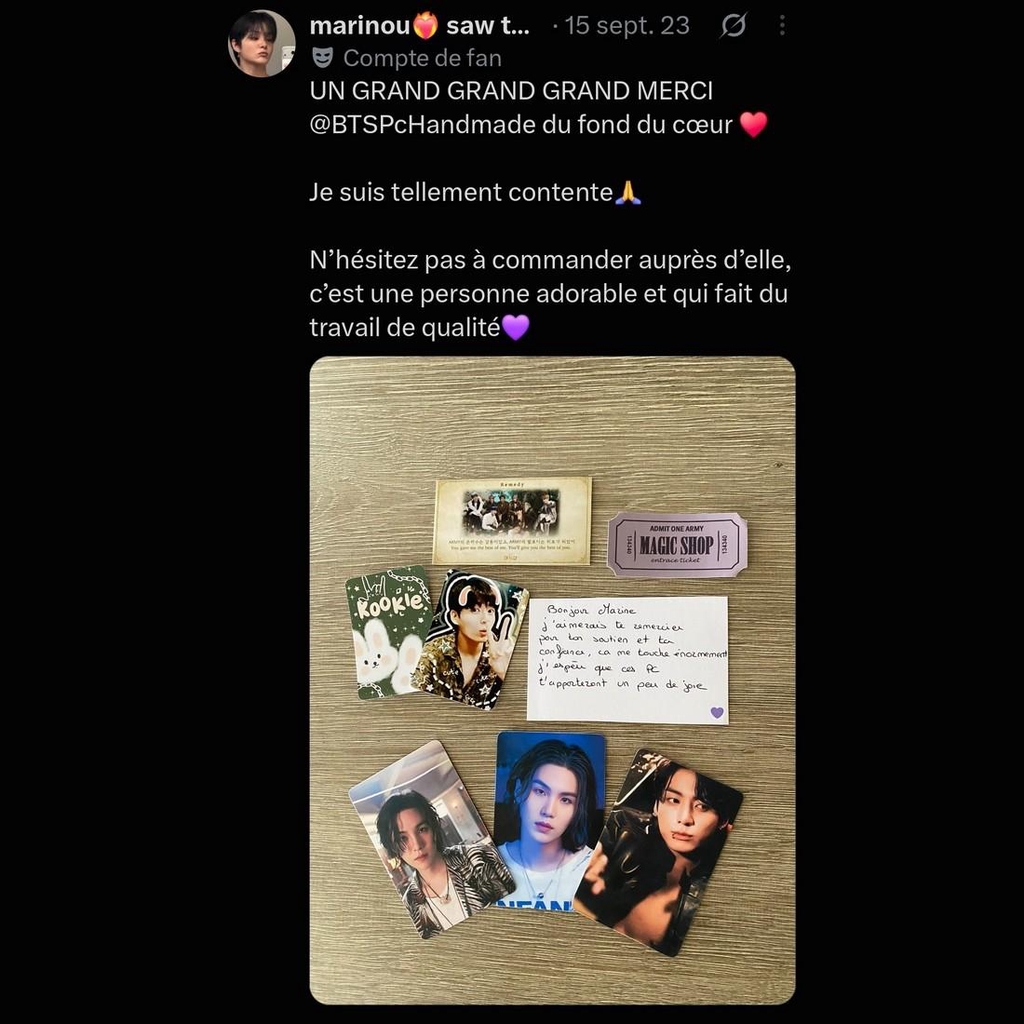This screenshot has width=1024, height=1024.
Task: Tap the Grok icon beside the date
Action: click(x=733, y=25)
